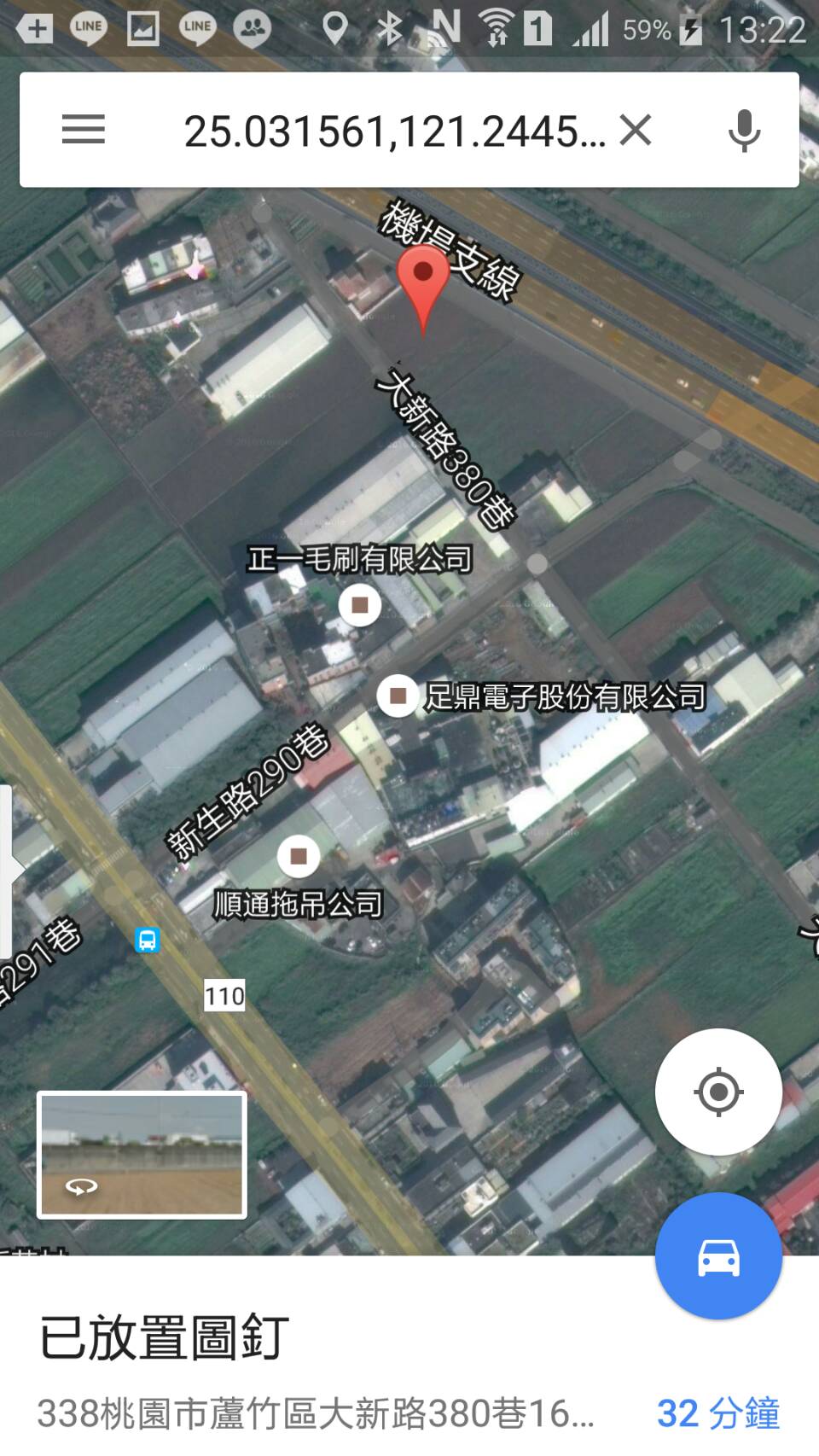Center map on my location
819x1456 pixels.
point(718,1092)
